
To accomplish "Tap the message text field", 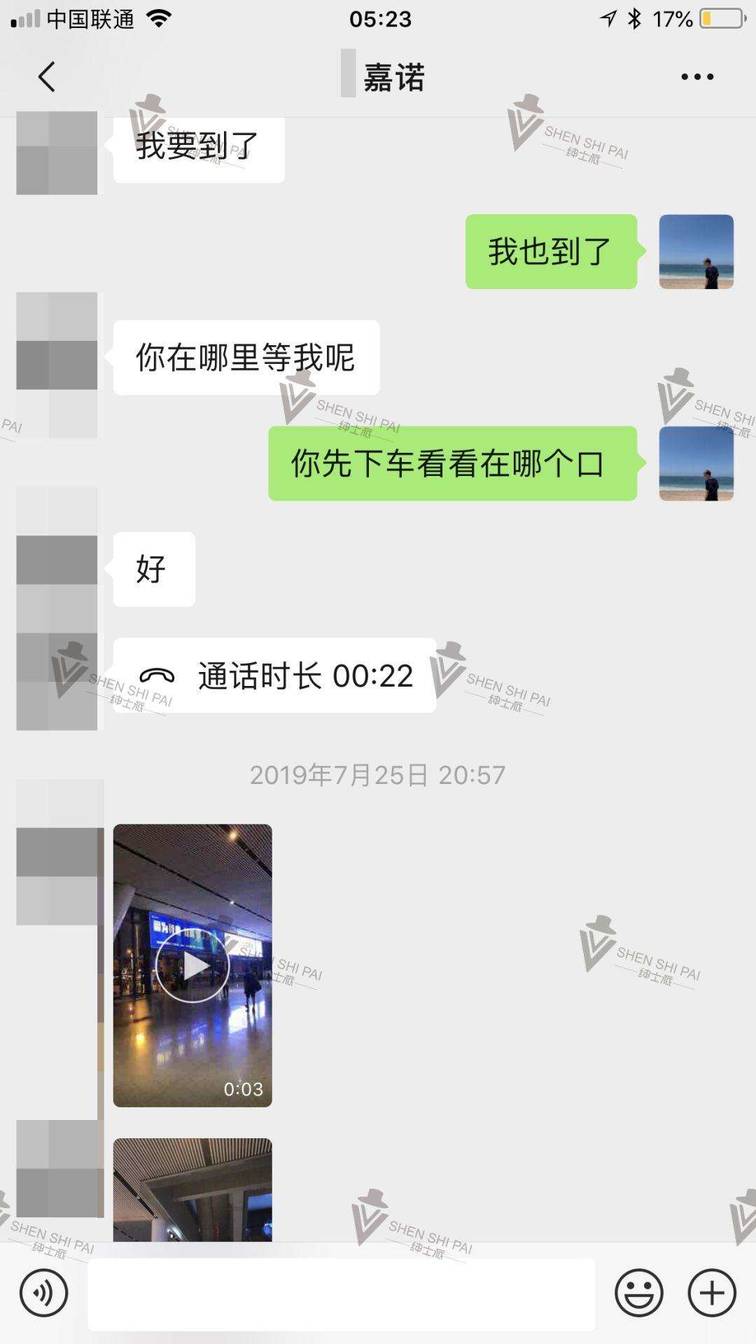I will [340, 1294].
